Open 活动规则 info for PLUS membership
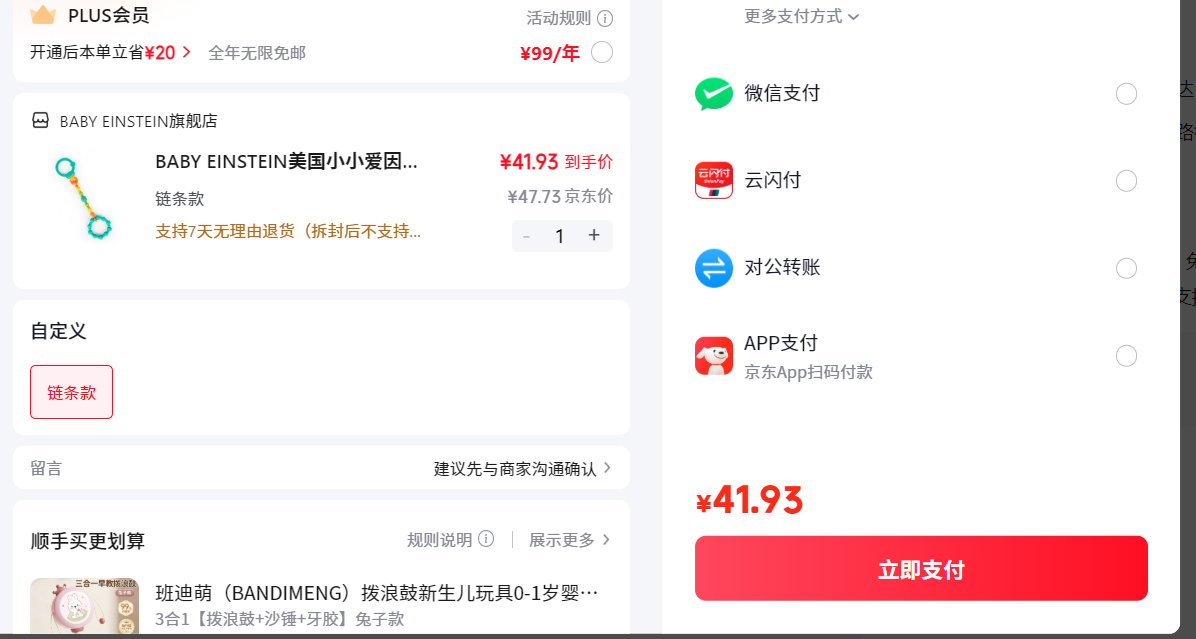The height and width of the screenshot is (639, 1196). click(x=569, y=18)
